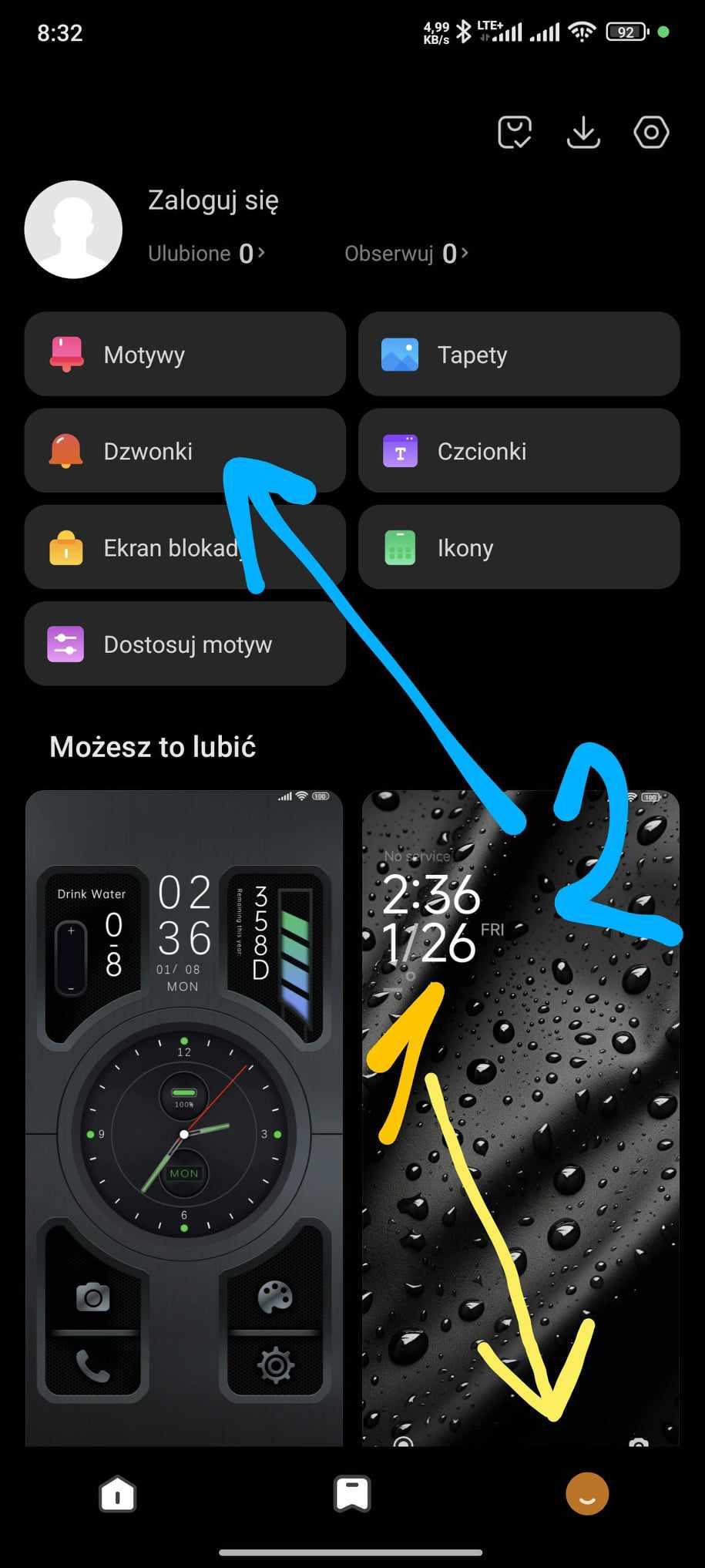This screenshot has height=1568, width=705.
Task: Open the Ulubione favorites list
Action: pyautogui.click(x=206, y=254)
